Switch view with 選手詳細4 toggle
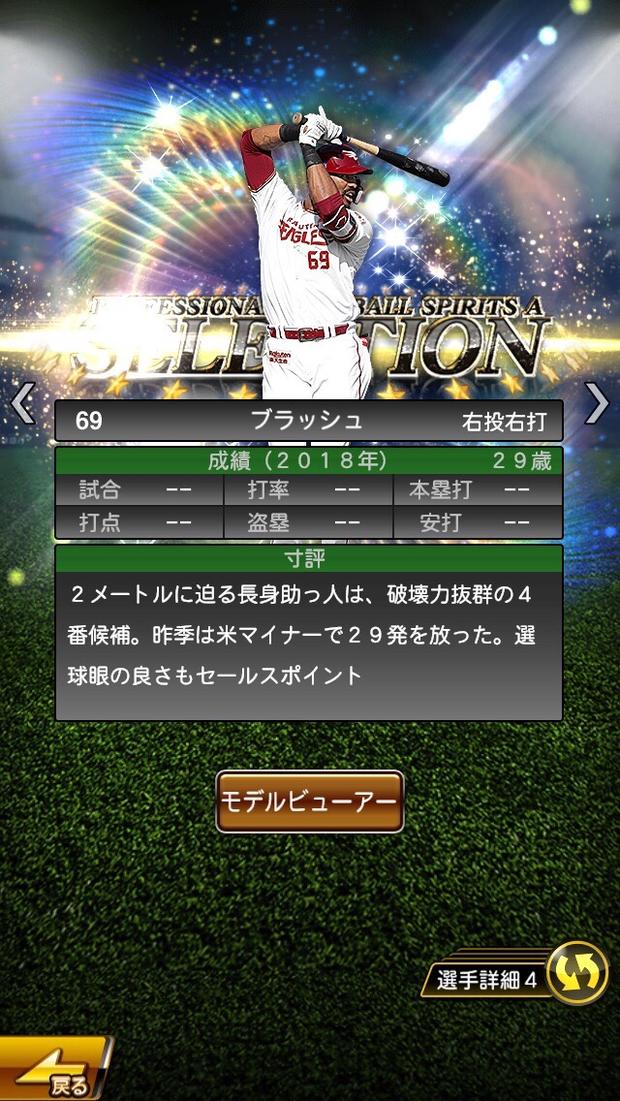 [x=577, y=972]
